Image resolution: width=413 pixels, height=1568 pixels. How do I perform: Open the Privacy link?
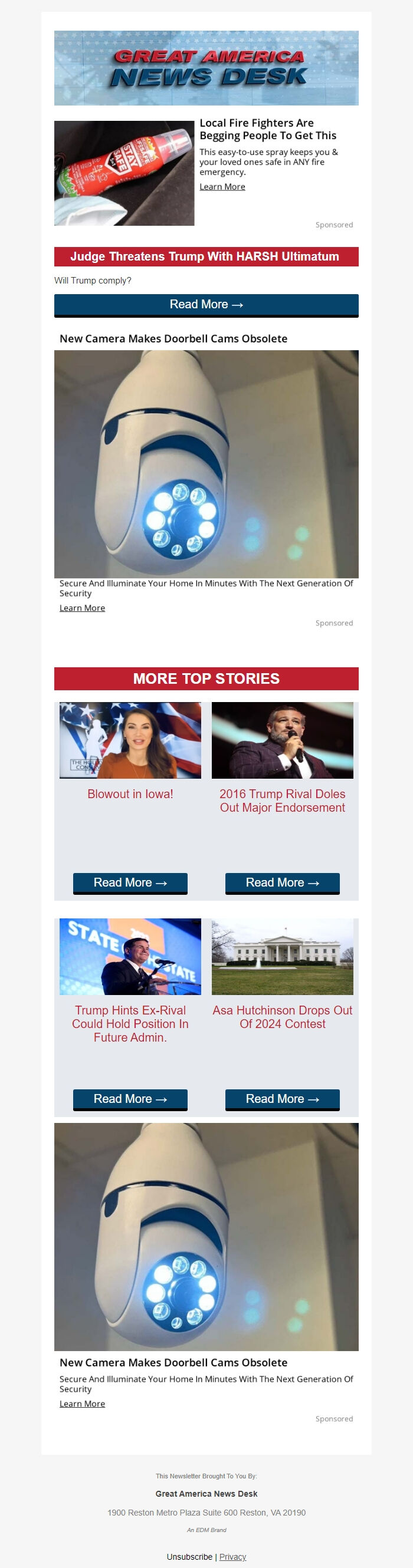coord(232,1556)
